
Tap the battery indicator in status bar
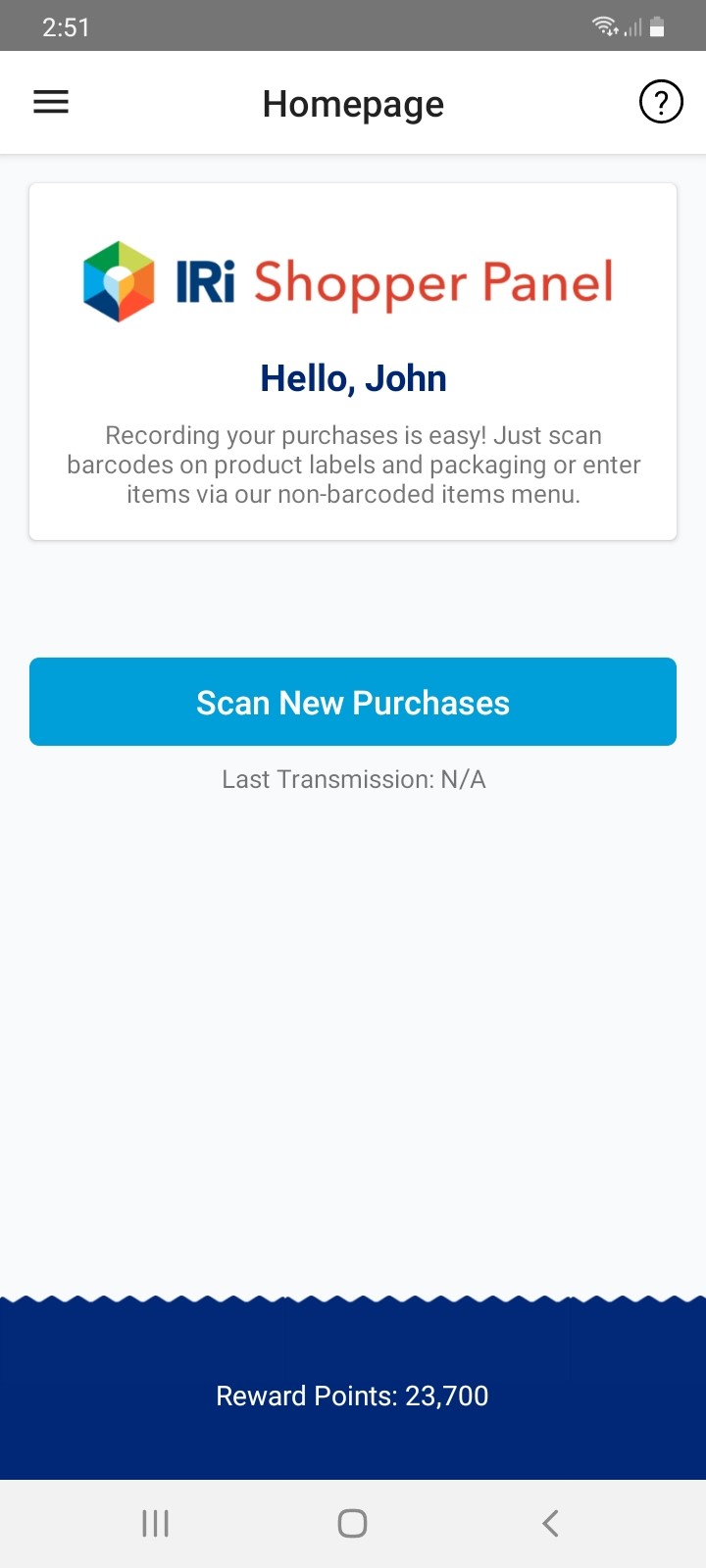(x=660, y=26)
